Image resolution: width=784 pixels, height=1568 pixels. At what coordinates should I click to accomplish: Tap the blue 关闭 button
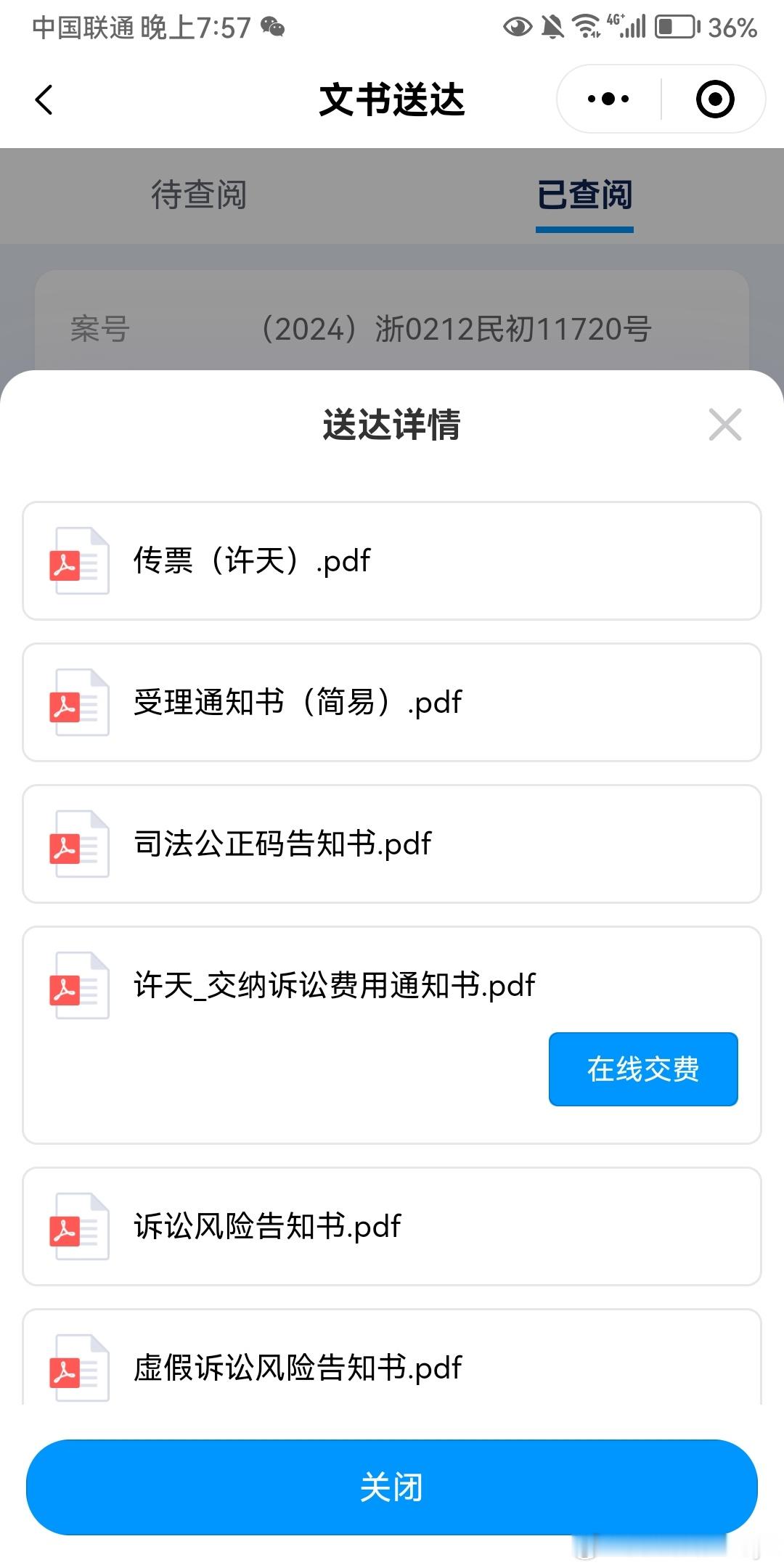[x=392, y=1487]
